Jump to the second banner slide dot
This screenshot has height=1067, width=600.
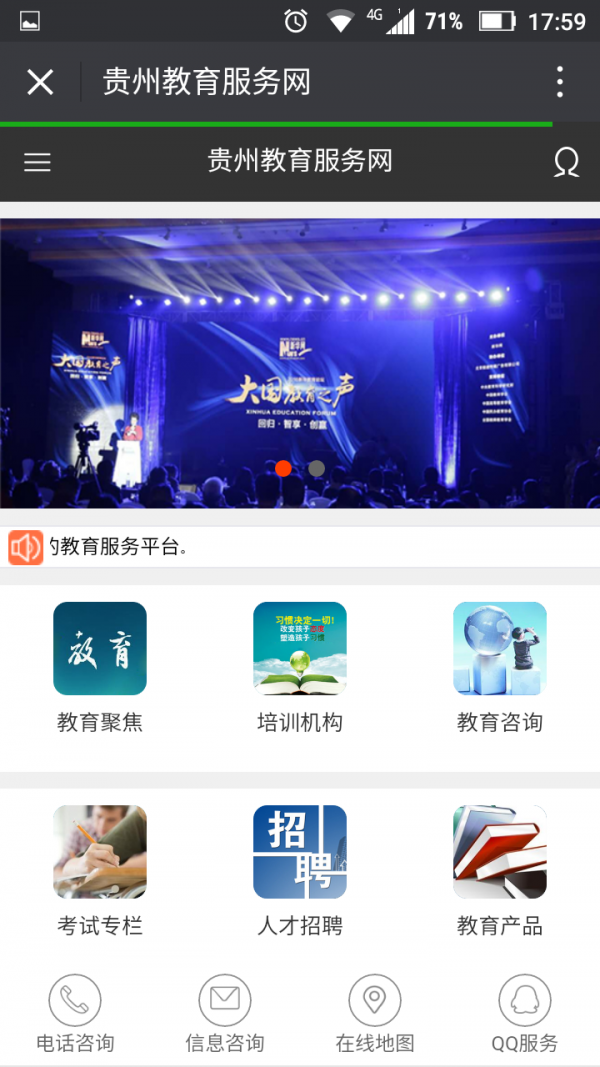(317, 468)
